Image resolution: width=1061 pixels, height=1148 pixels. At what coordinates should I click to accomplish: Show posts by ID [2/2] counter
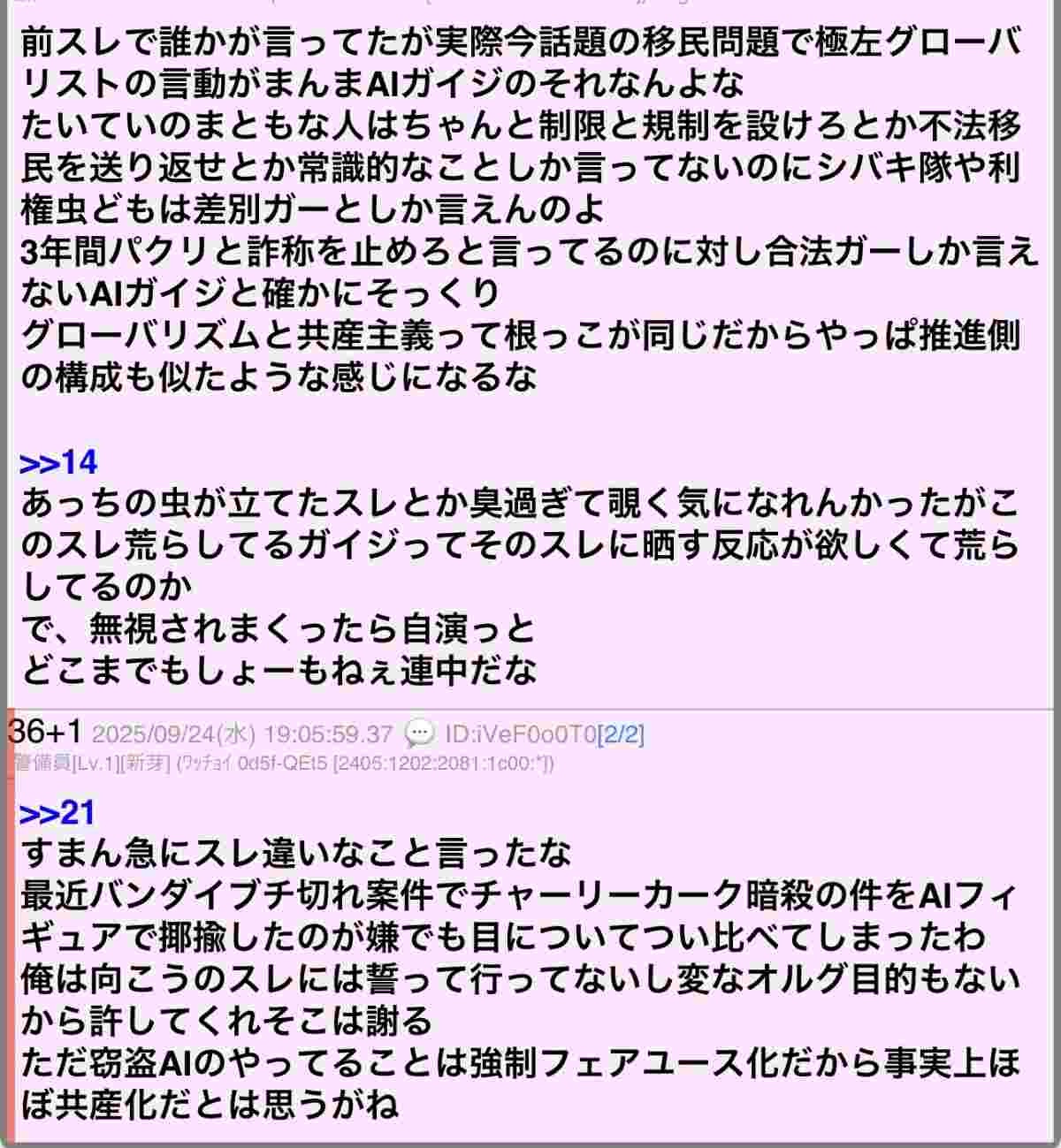pyautogui.click(x=621, y=734)
